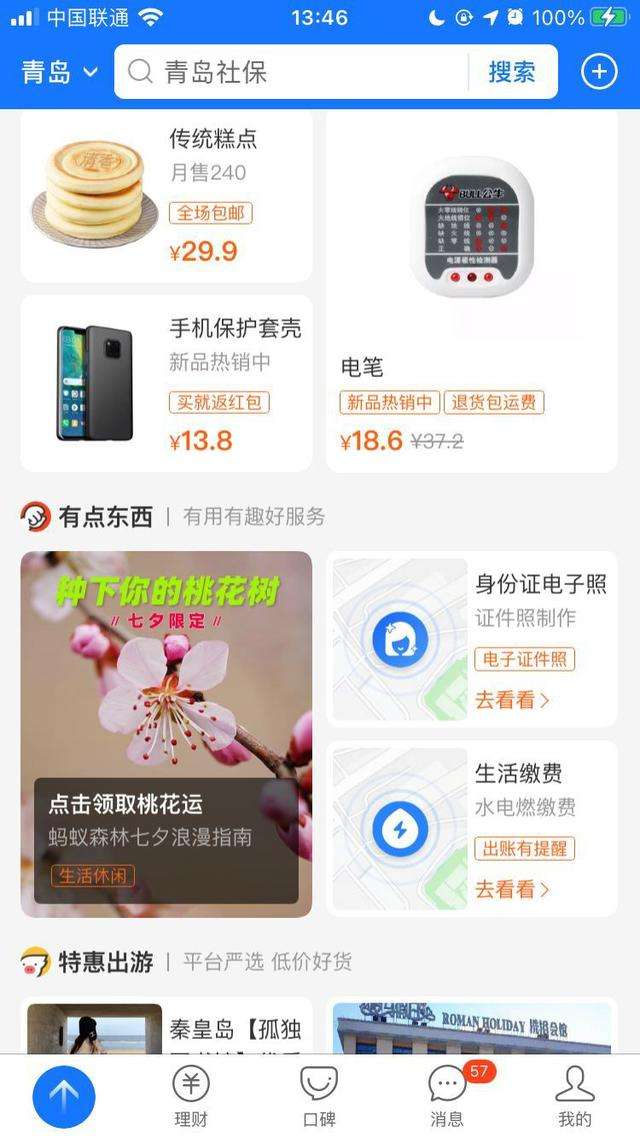Open the 传统糕点 product card
Screen dimensions: 640x1138
point(166,197)
